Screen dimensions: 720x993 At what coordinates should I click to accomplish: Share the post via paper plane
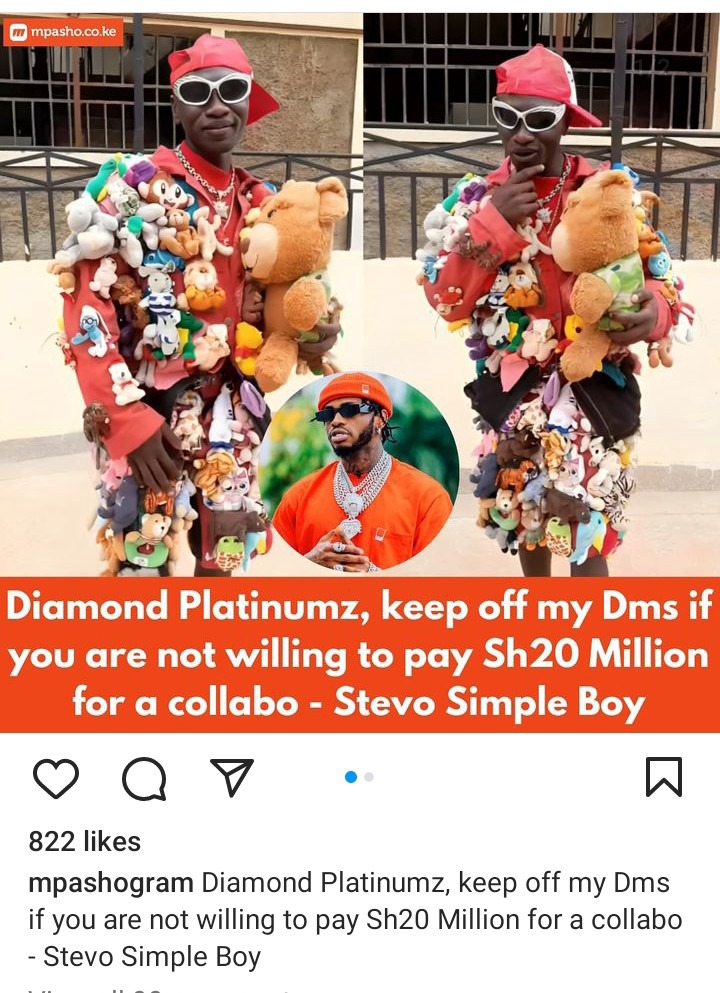[232, 777]
